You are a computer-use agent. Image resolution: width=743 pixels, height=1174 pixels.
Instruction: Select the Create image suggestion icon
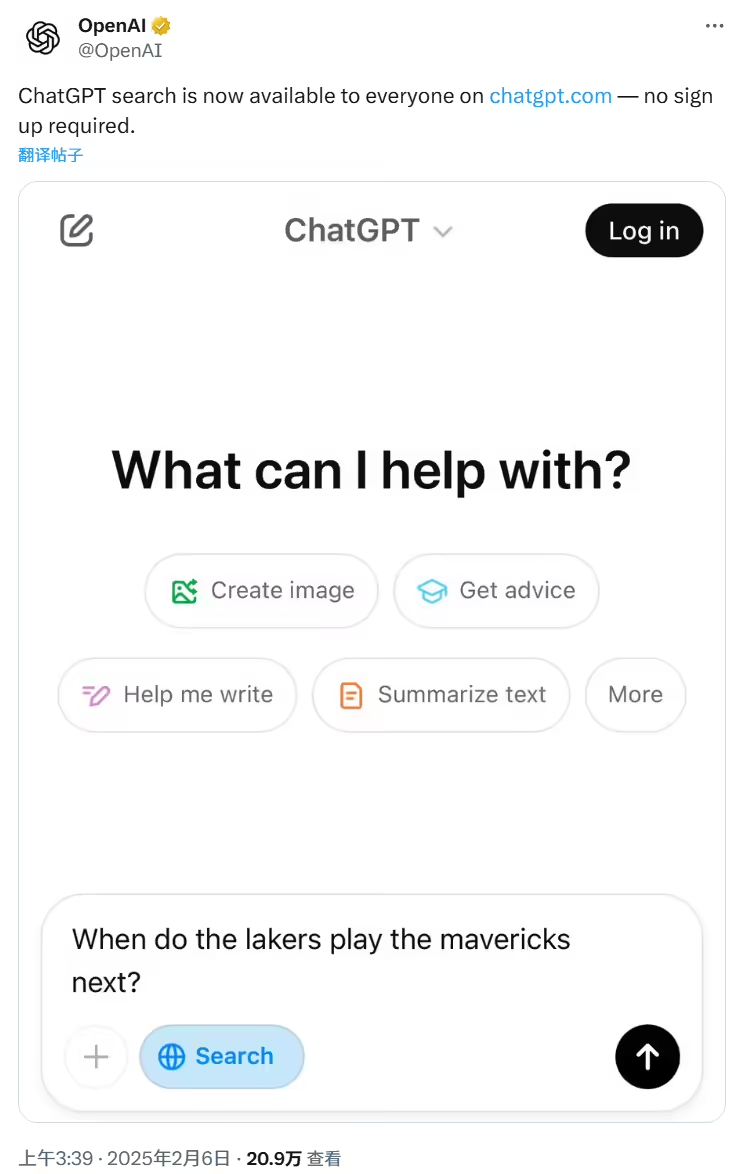pos(184,591)
